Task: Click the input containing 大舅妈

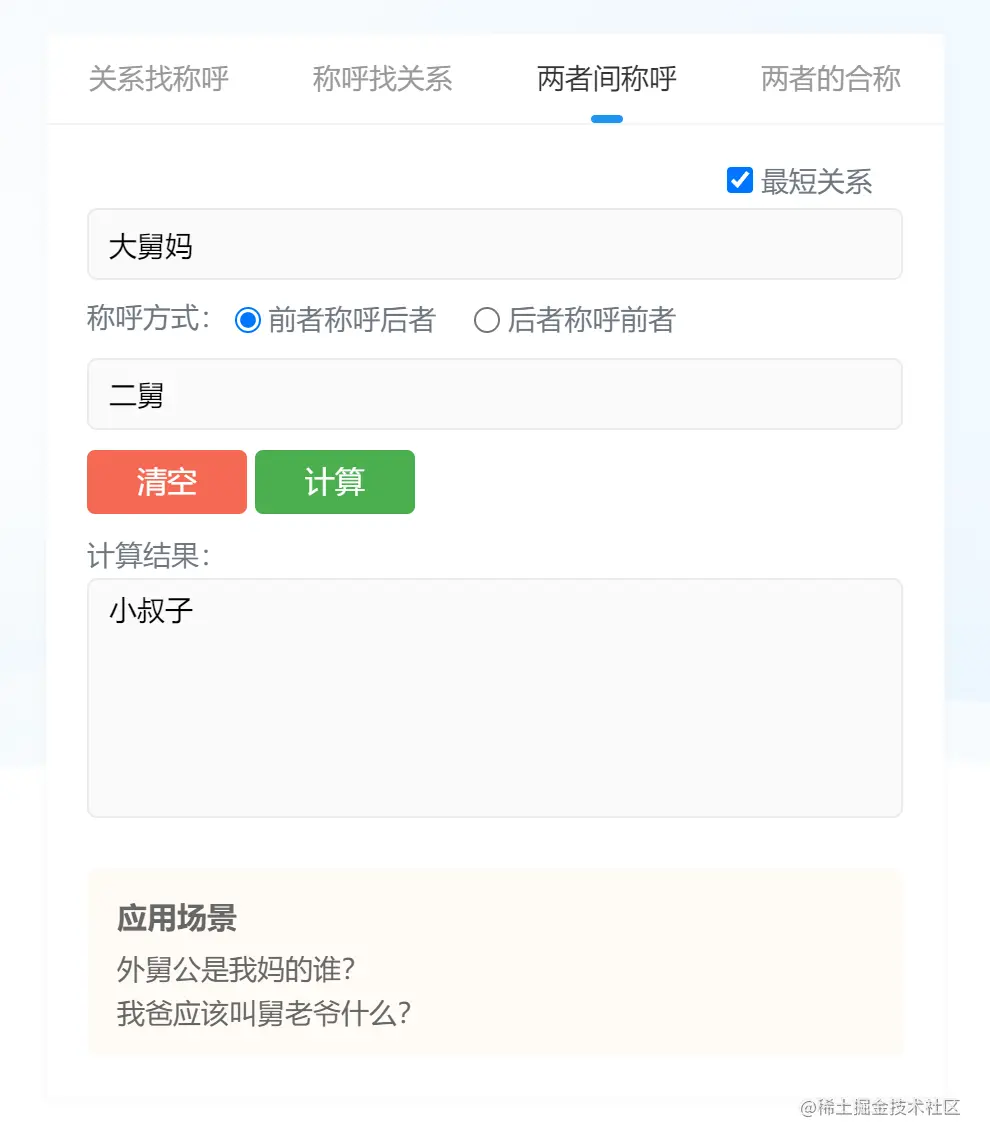Action: coord(495,244)
